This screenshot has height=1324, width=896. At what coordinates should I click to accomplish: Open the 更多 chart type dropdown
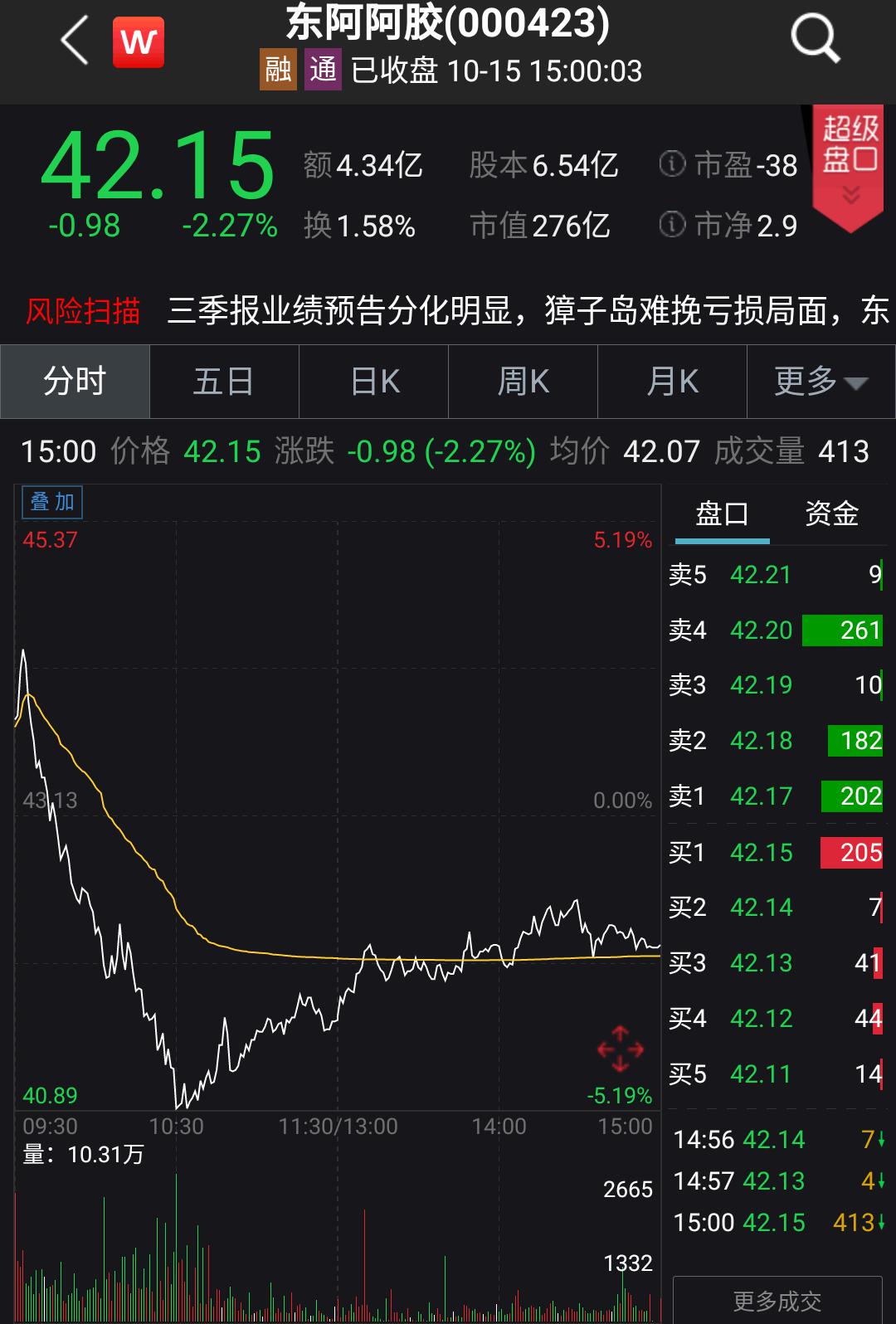(820, 381)
